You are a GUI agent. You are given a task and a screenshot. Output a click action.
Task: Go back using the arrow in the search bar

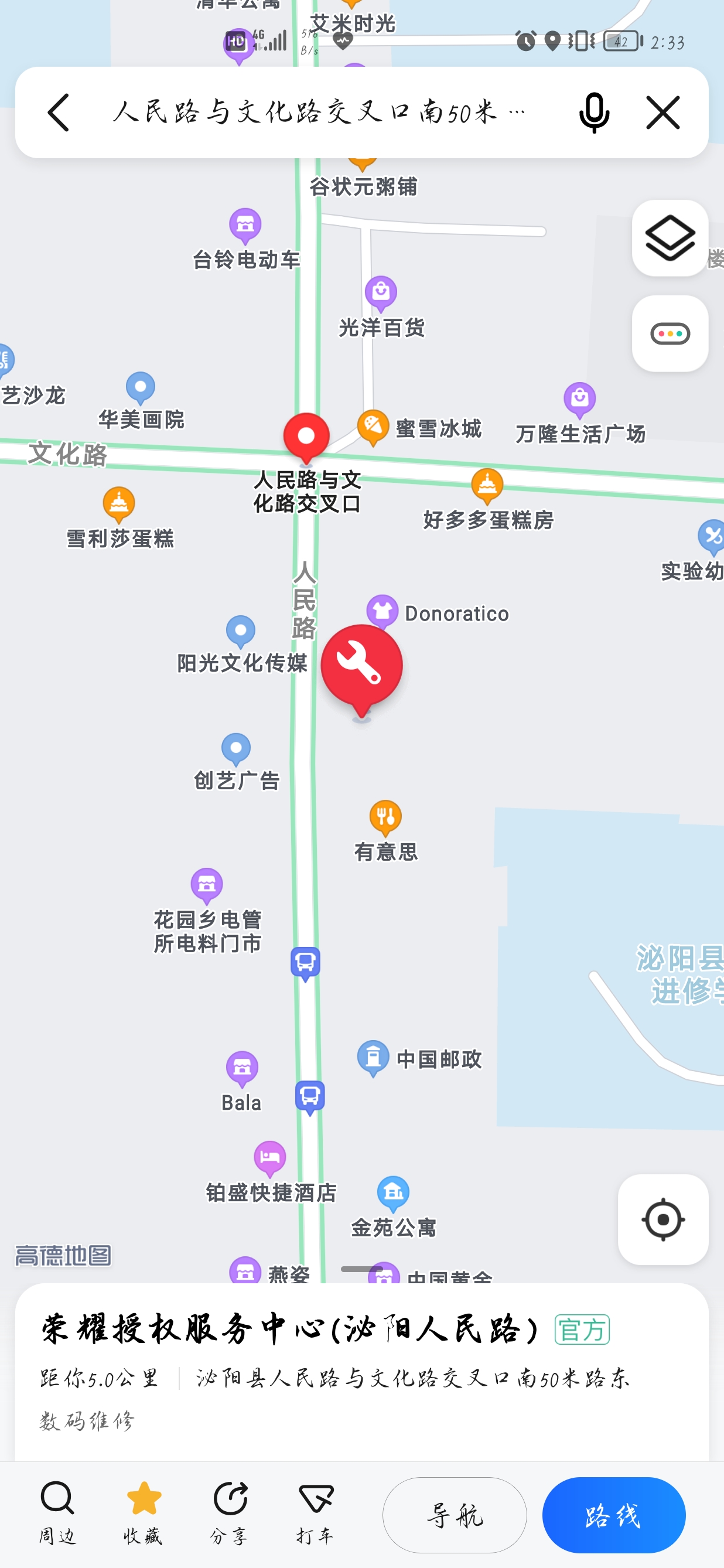pyautogui.click(x=59, y=113)
